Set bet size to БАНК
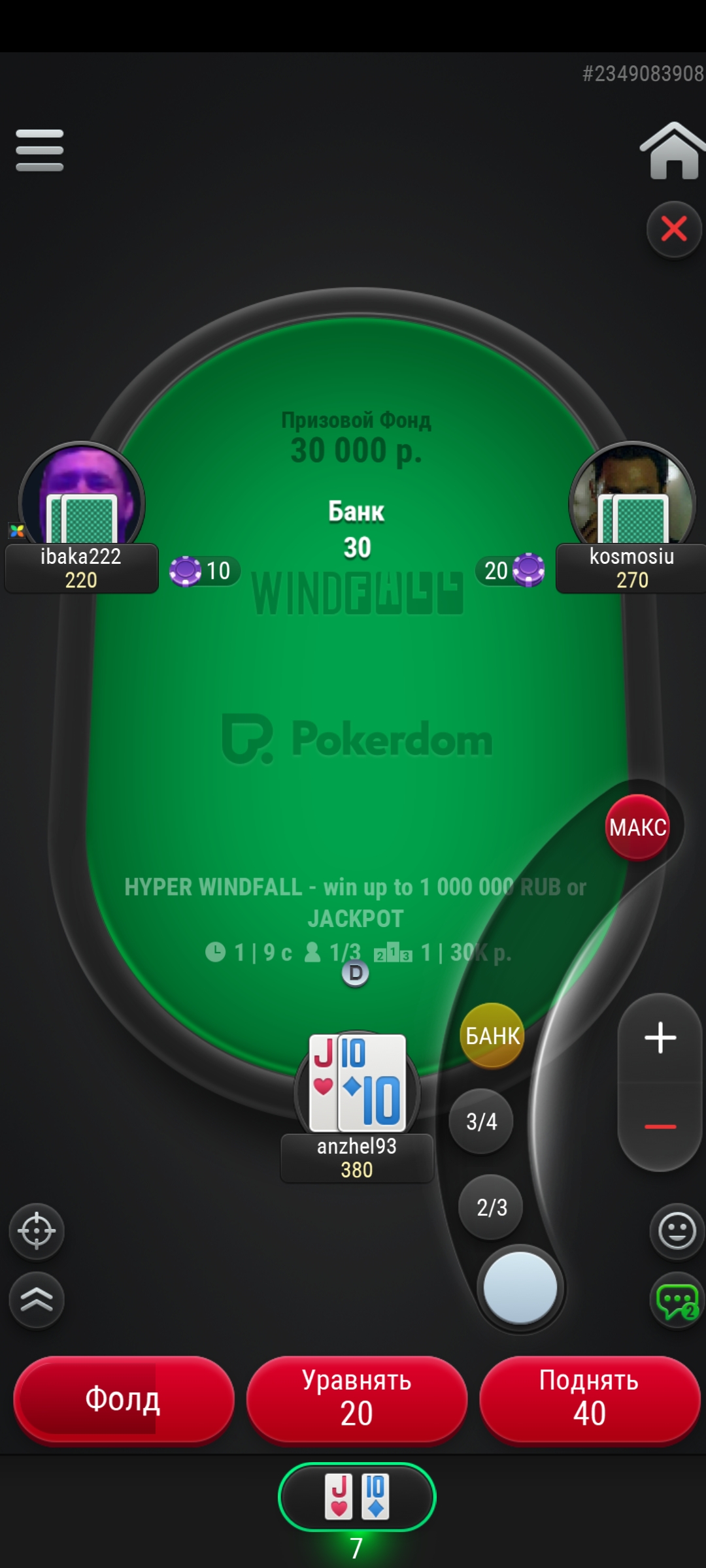 (492, 1036)
